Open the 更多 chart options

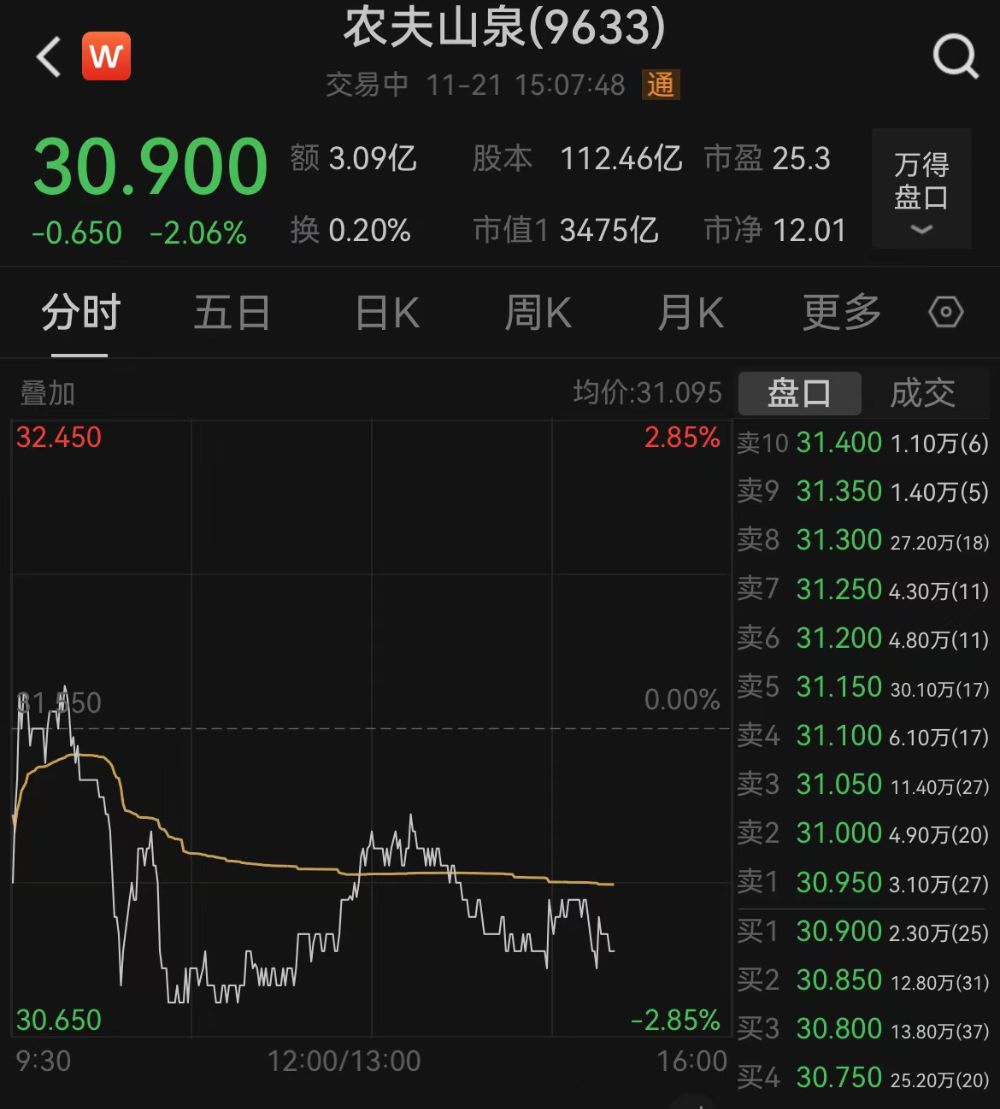pos(841,313)
